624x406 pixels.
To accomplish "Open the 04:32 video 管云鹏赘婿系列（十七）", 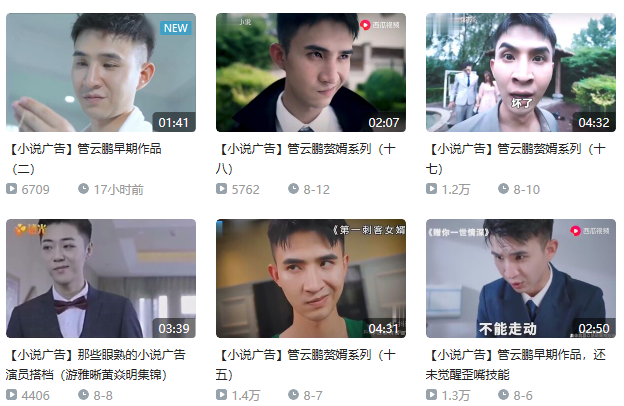I will click(521, 72).
